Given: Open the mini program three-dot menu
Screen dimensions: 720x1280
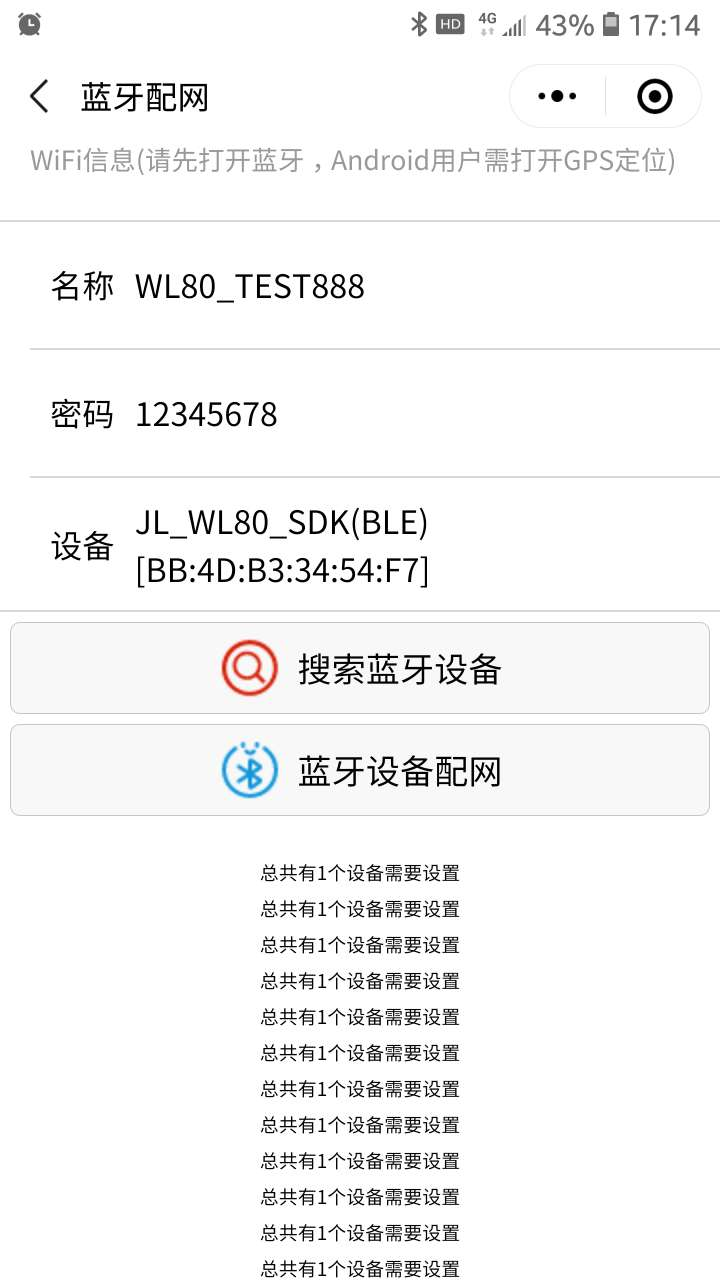Looking at the screenshot, I should (x=557, y=97).
